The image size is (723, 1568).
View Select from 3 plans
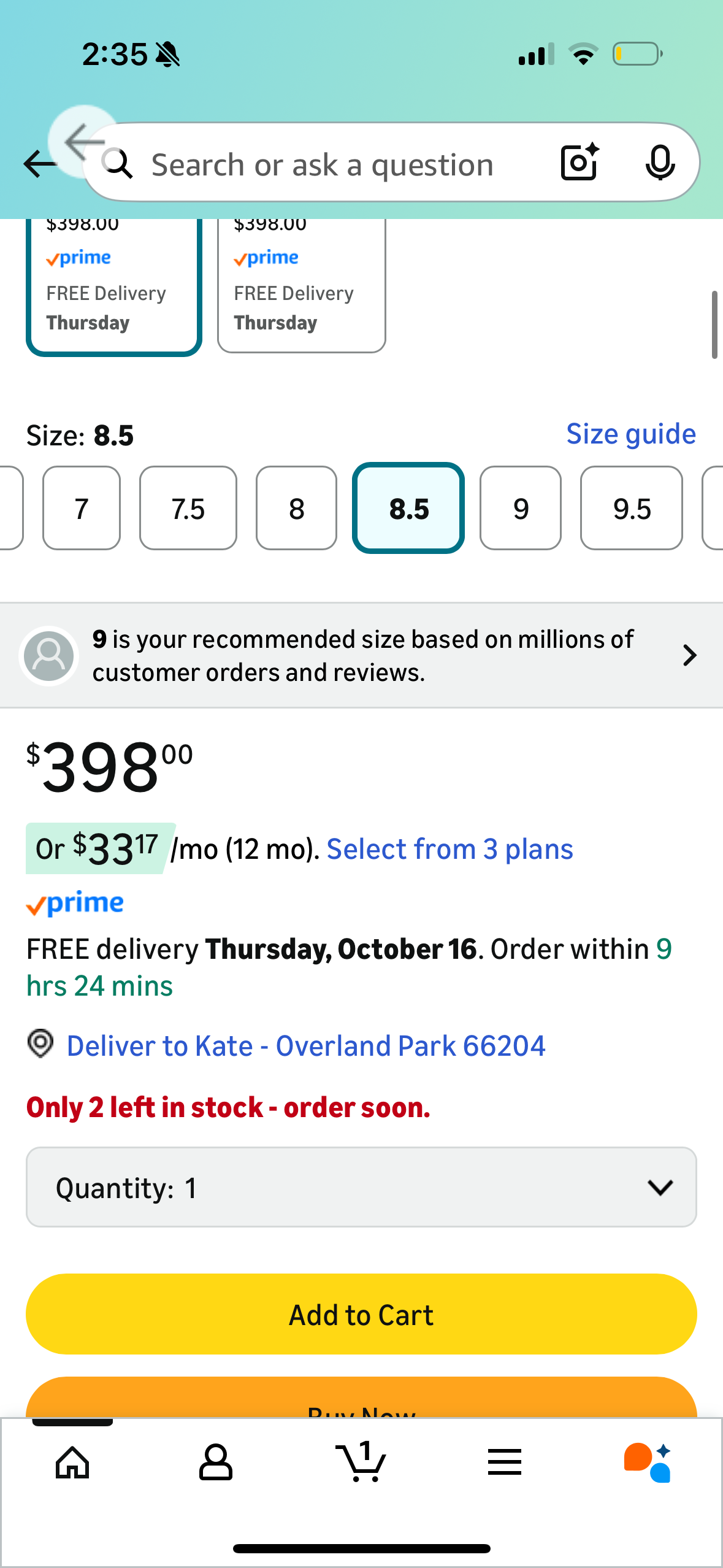[449, 849]
